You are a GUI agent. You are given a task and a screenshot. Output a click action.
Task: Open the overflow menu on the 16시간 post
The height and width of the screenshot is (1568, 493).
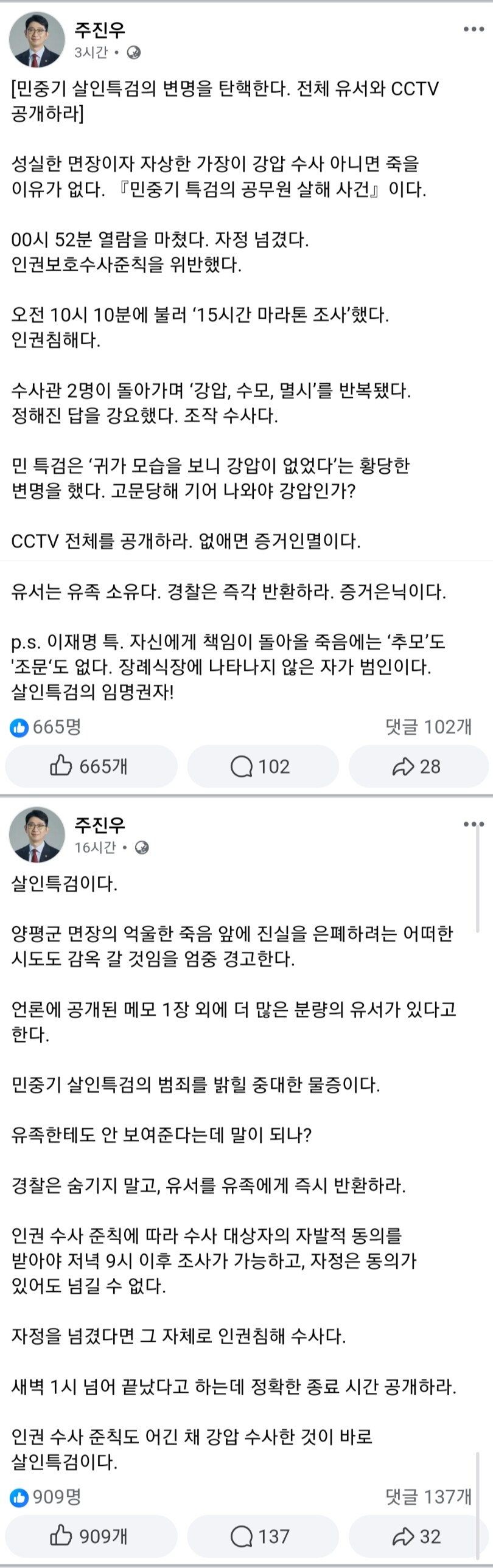click(474, 824)
